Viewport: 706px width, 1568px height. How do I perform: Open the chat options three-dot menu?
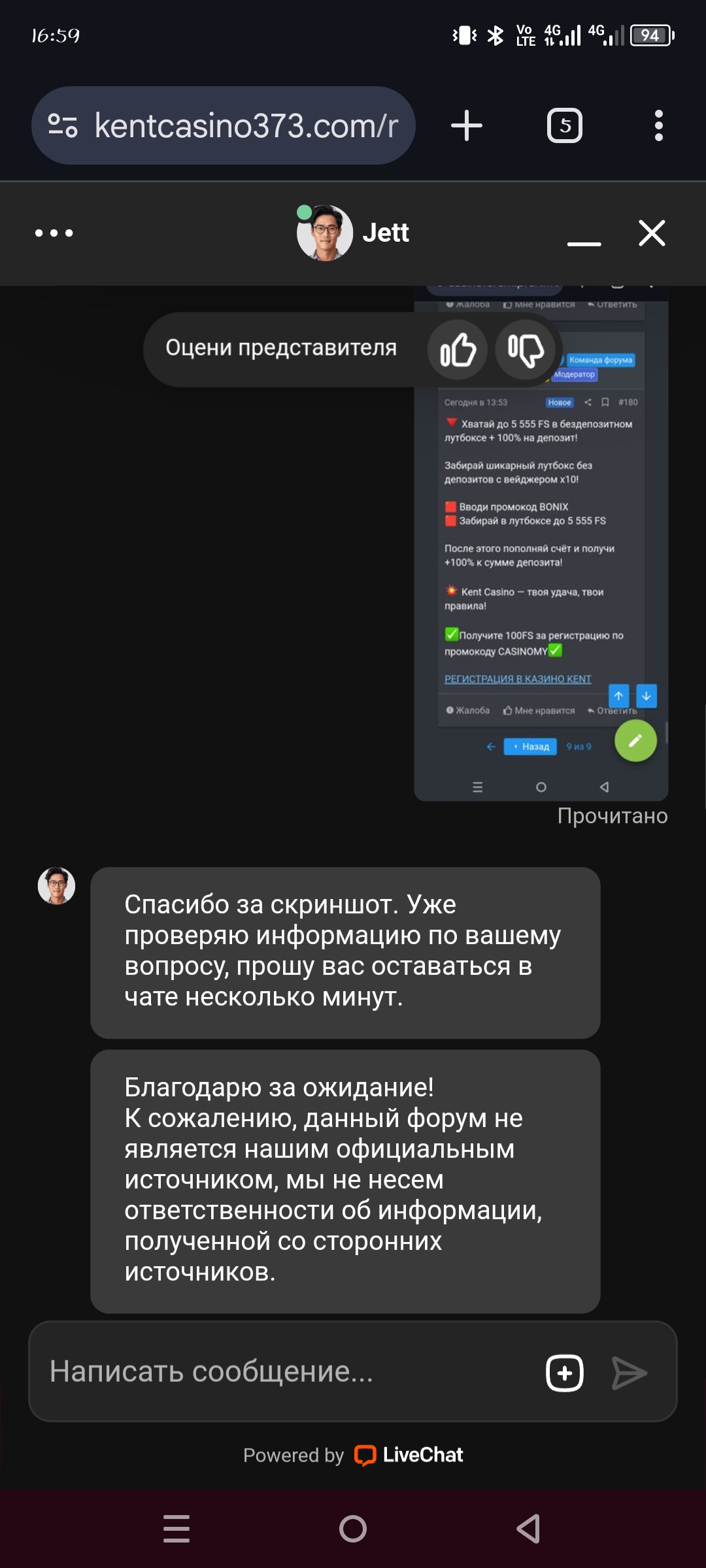[54, 233]
